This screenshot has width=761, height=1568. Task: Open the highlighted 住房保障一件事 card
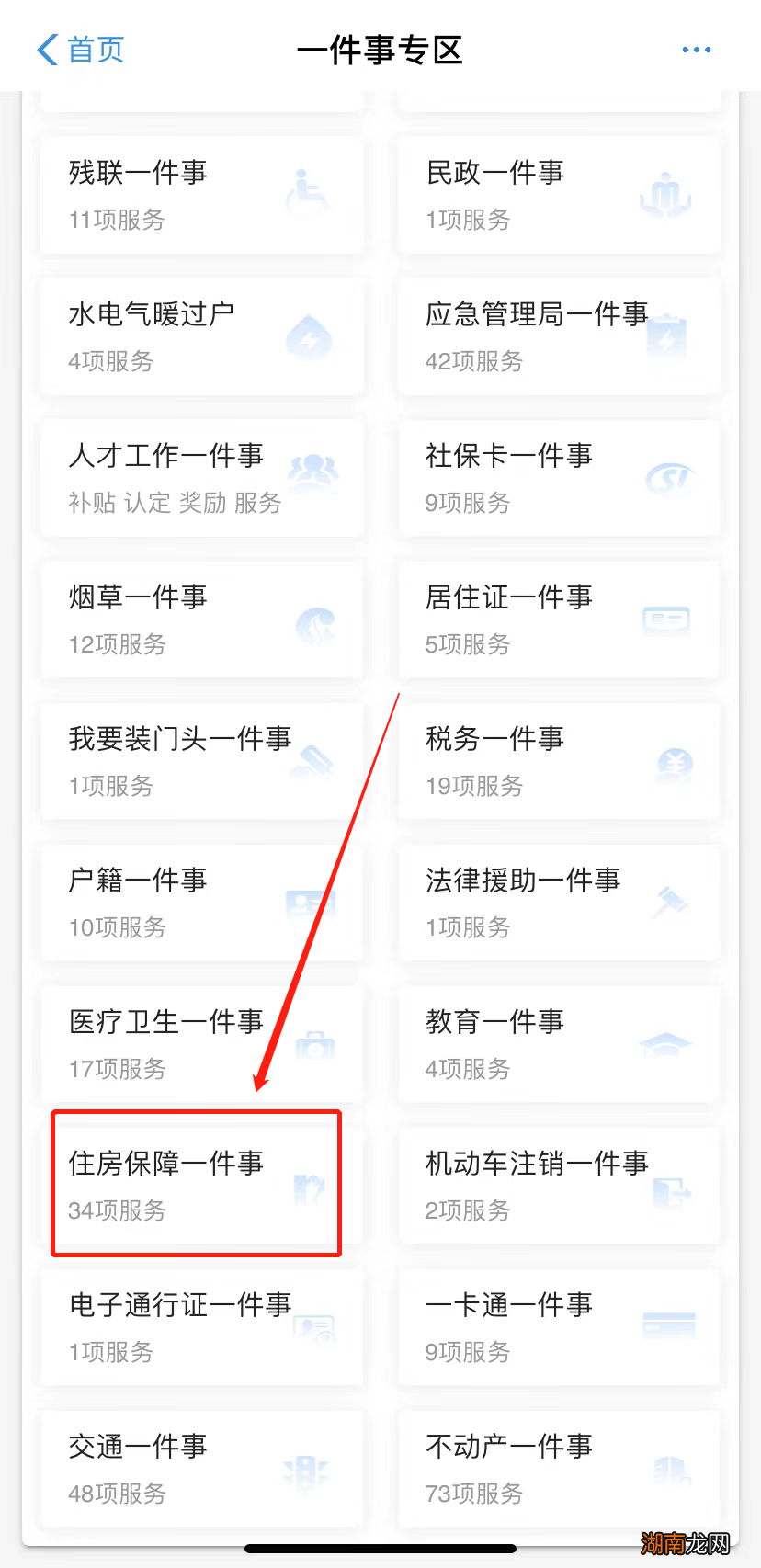click(196, 1184)
